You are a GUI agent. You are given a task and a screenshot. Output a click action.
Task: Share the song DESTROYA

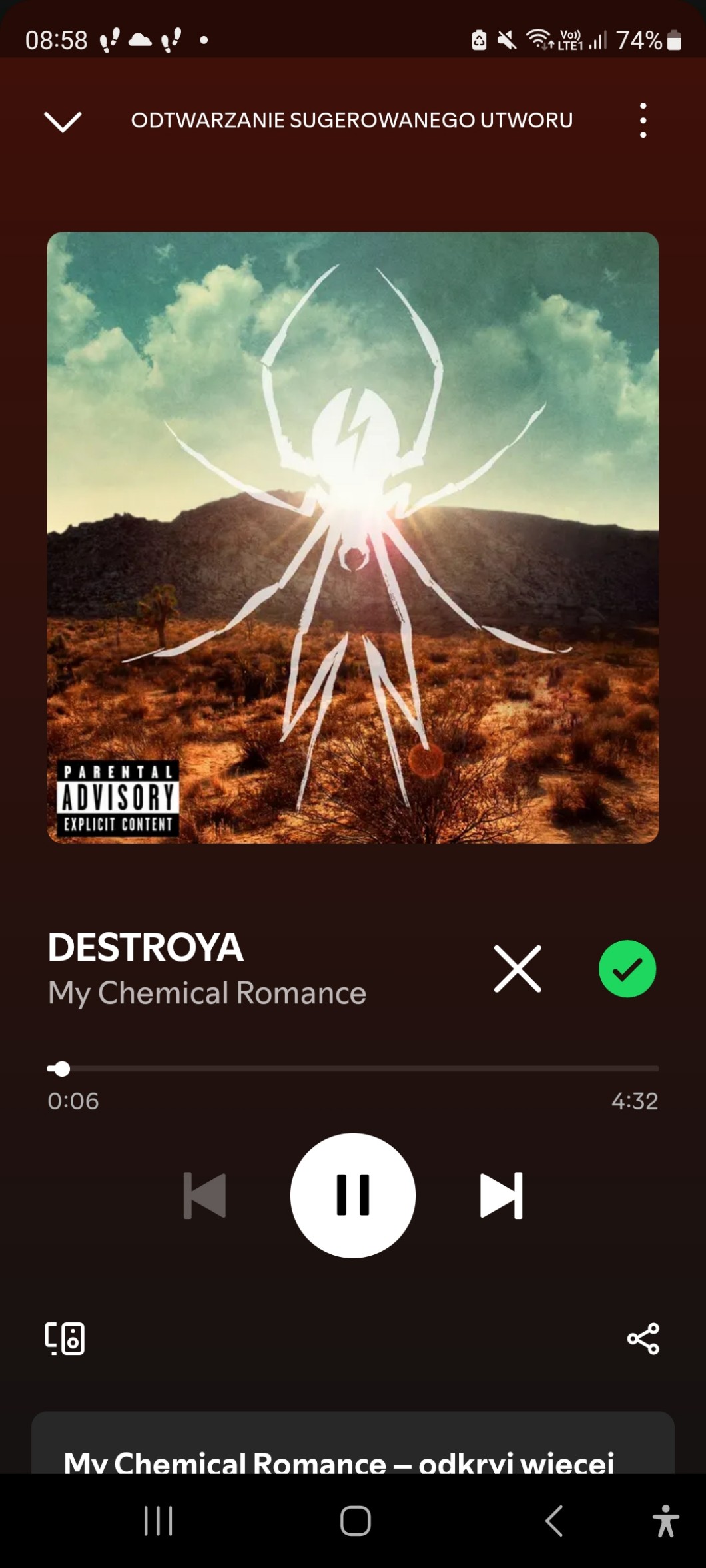click(x=643, y=1338)
